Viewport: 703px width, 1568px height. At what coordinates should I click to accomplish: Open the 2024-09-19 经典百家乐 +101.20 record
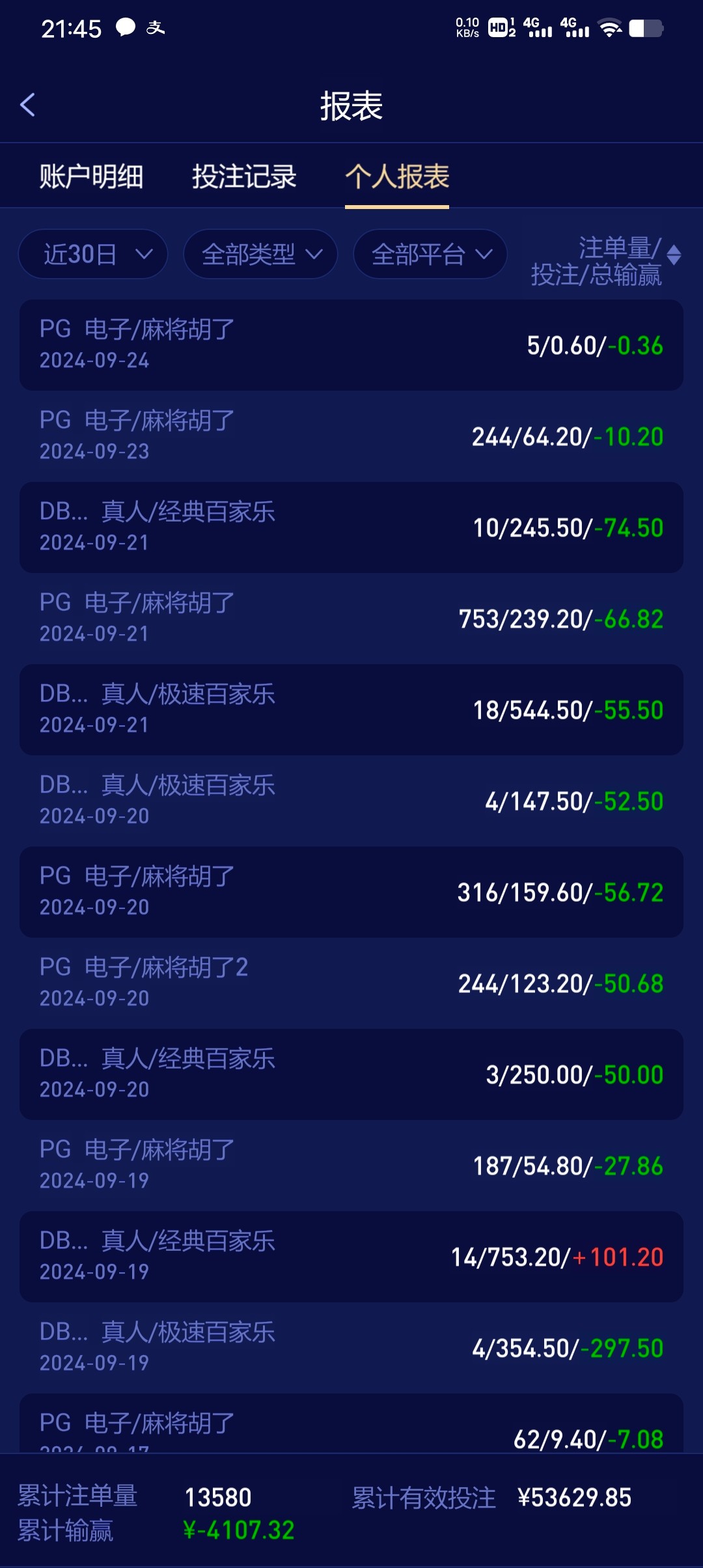[351, 1257]
